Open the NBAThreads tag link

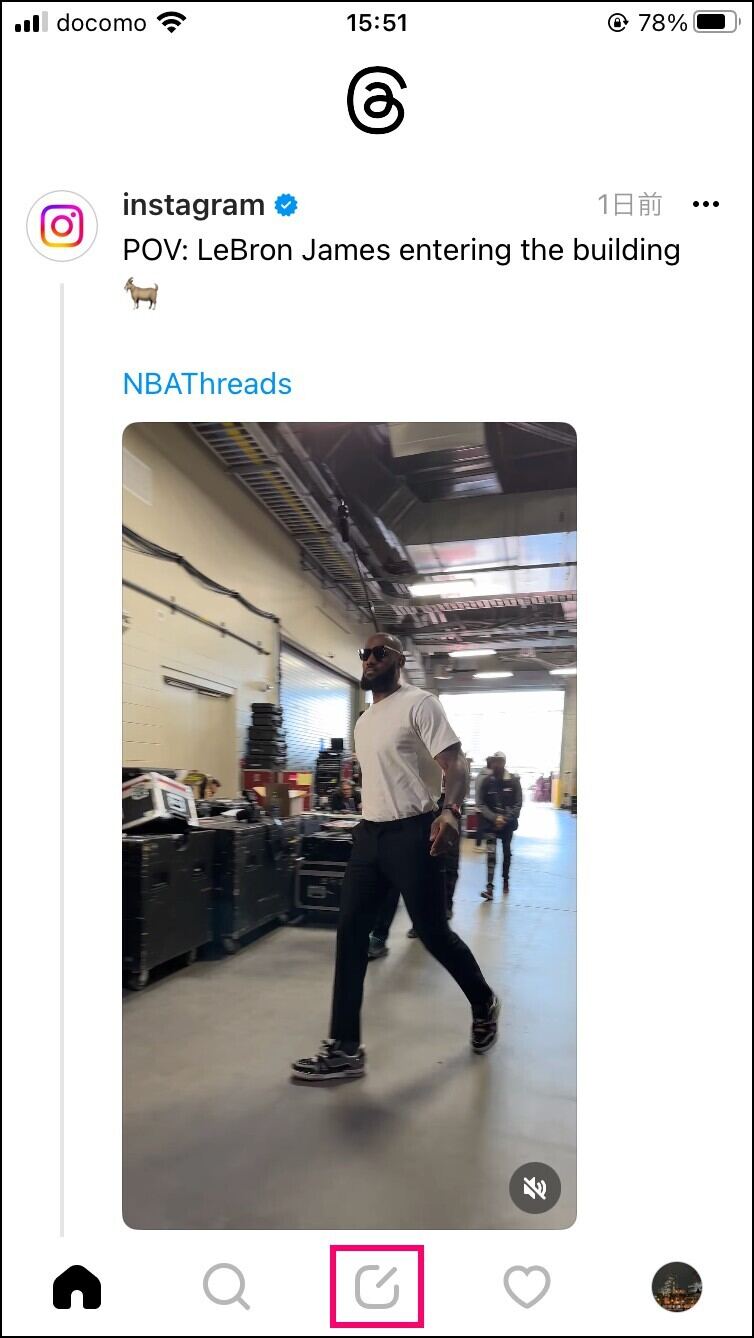[207, 383]
